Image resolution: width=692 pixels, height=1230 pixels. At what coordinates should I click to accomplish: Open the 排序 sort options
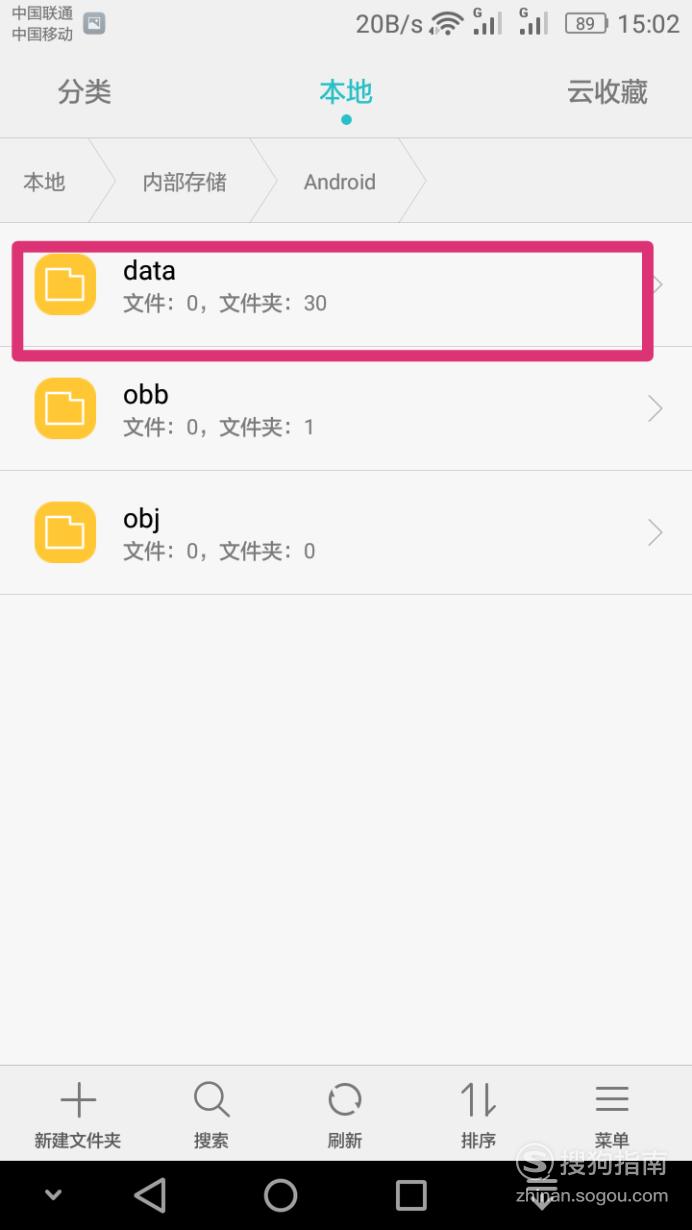(x=478, y=1114)
